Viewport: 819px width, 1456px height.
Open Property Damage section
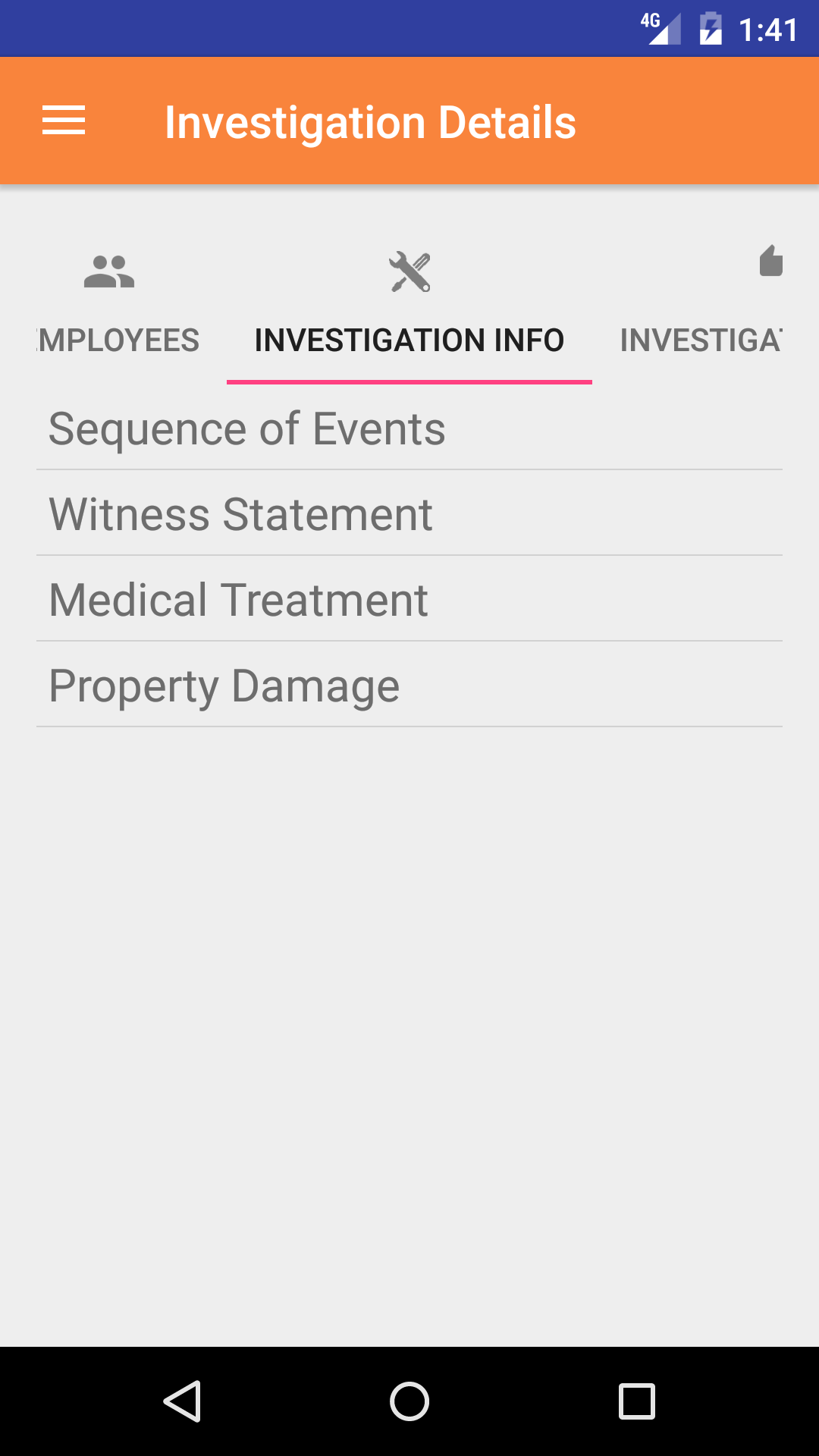click(409, 686)
